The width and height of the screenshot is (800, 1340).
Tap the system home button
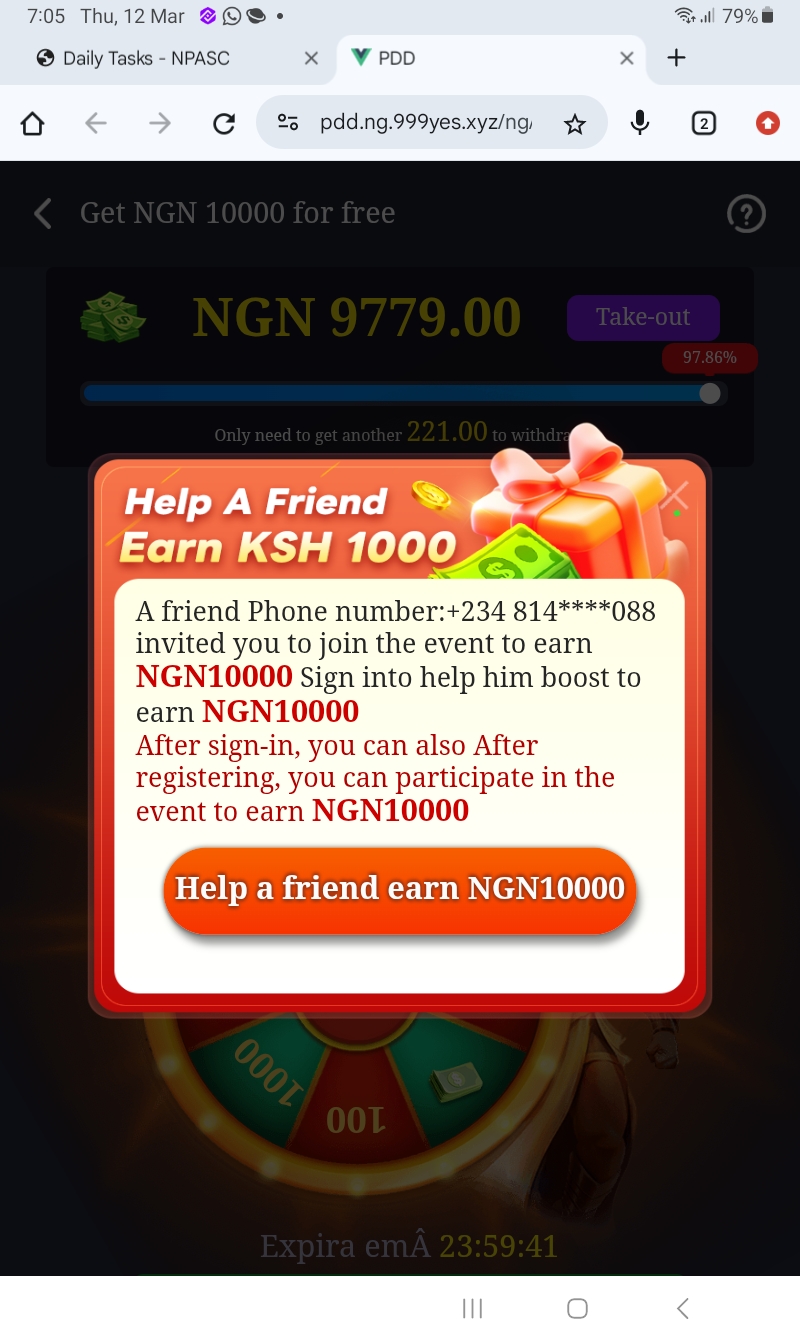point(577,1308)
